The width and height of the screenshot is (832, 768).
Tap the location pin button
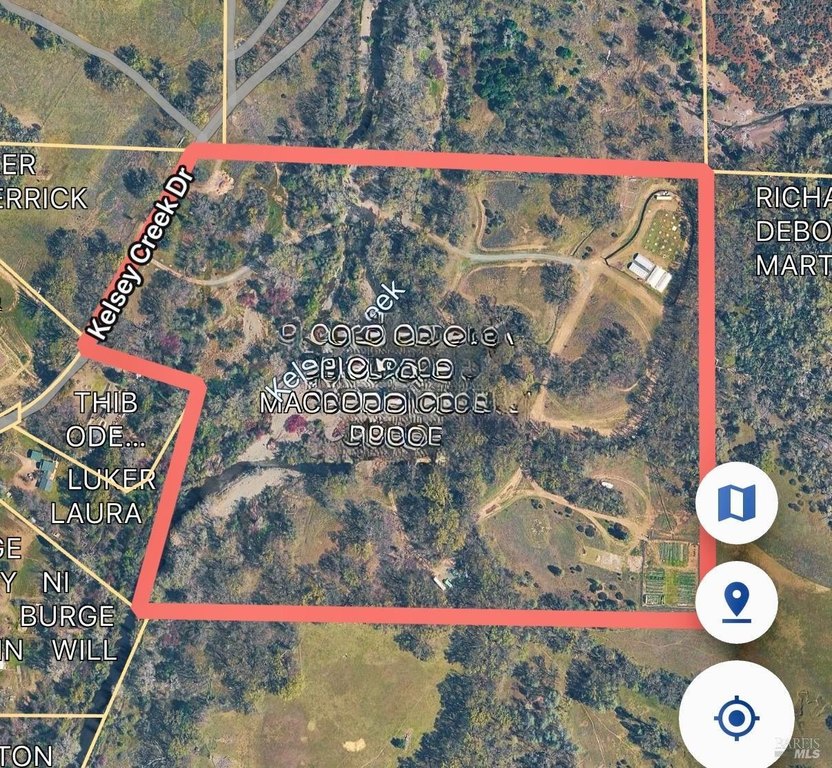(x=737, y=602)
